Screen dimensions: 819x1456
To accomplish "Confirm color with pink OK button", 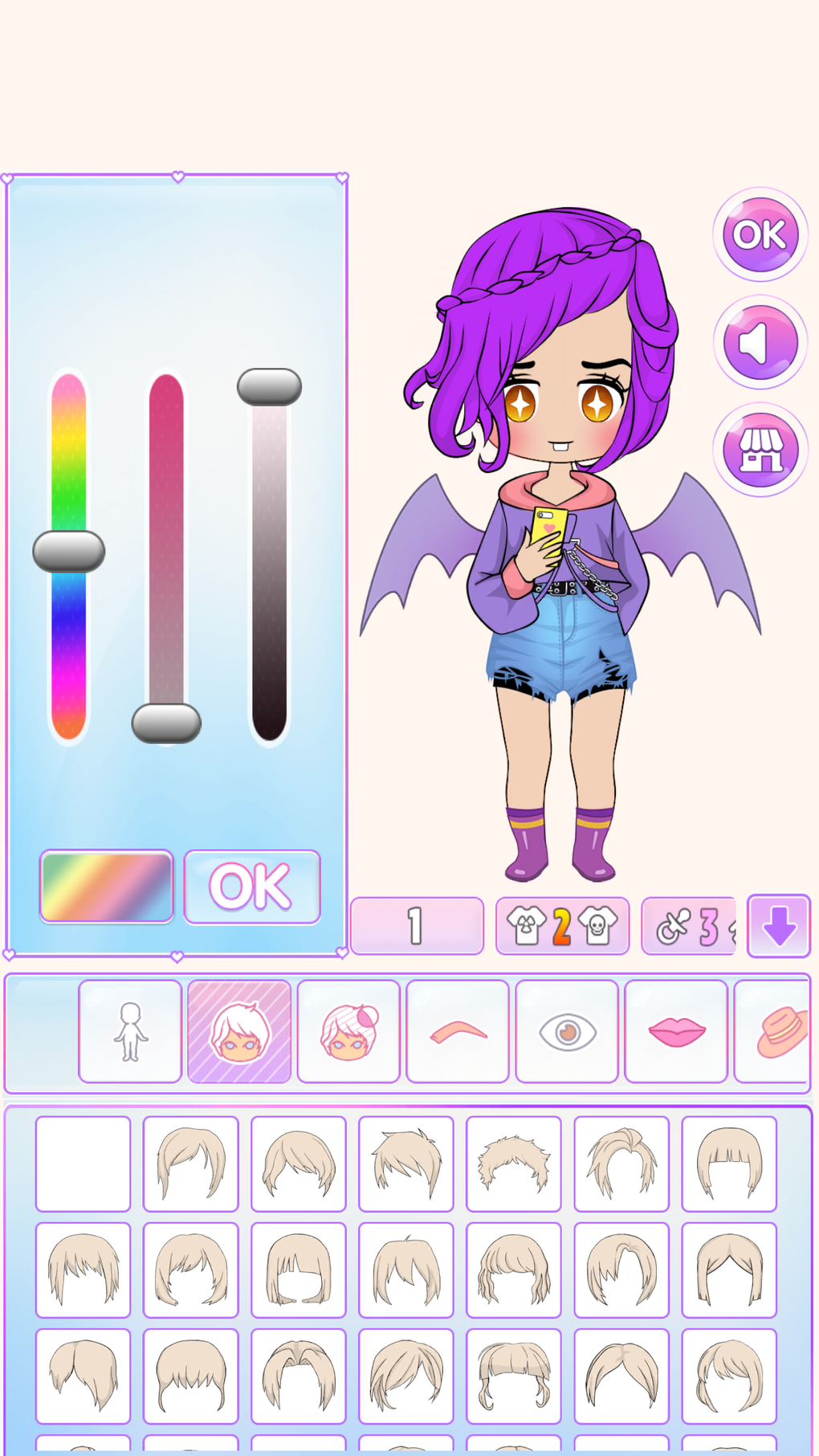I will [x=251, y=887].
